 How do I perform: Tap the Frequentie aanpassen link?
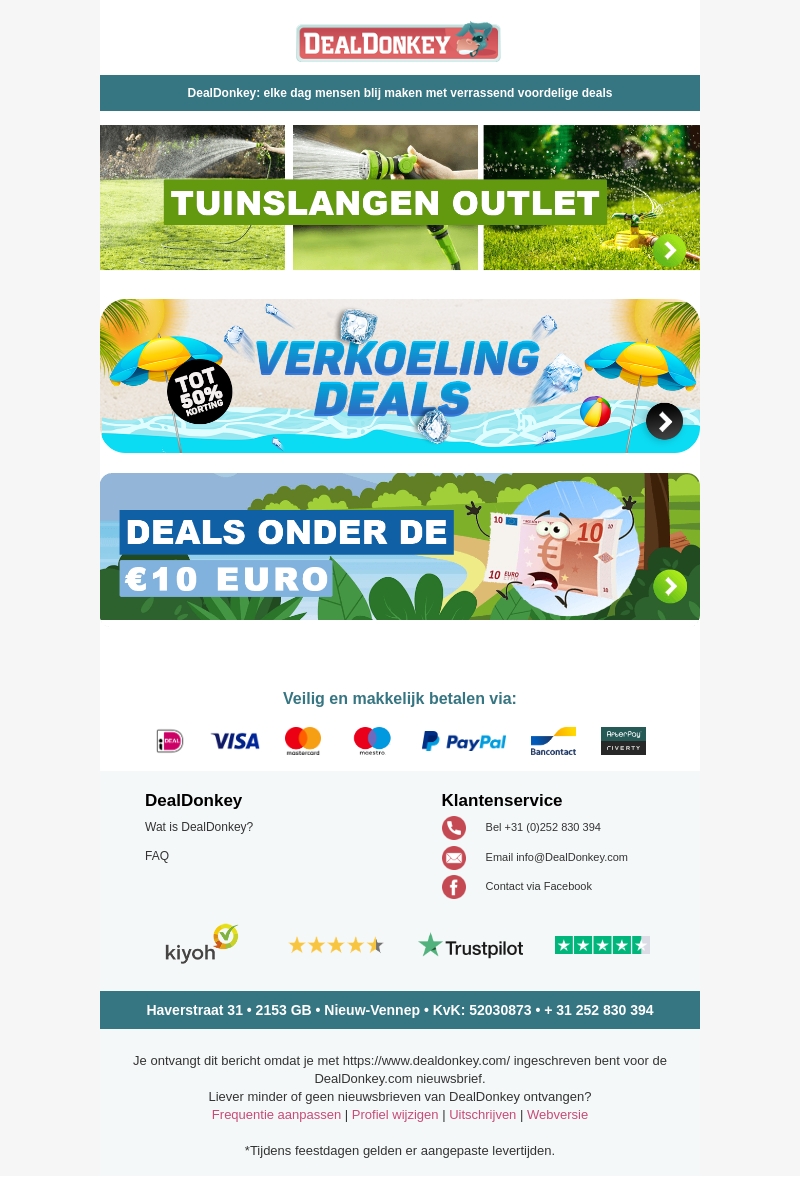(x=276, y=1114)
